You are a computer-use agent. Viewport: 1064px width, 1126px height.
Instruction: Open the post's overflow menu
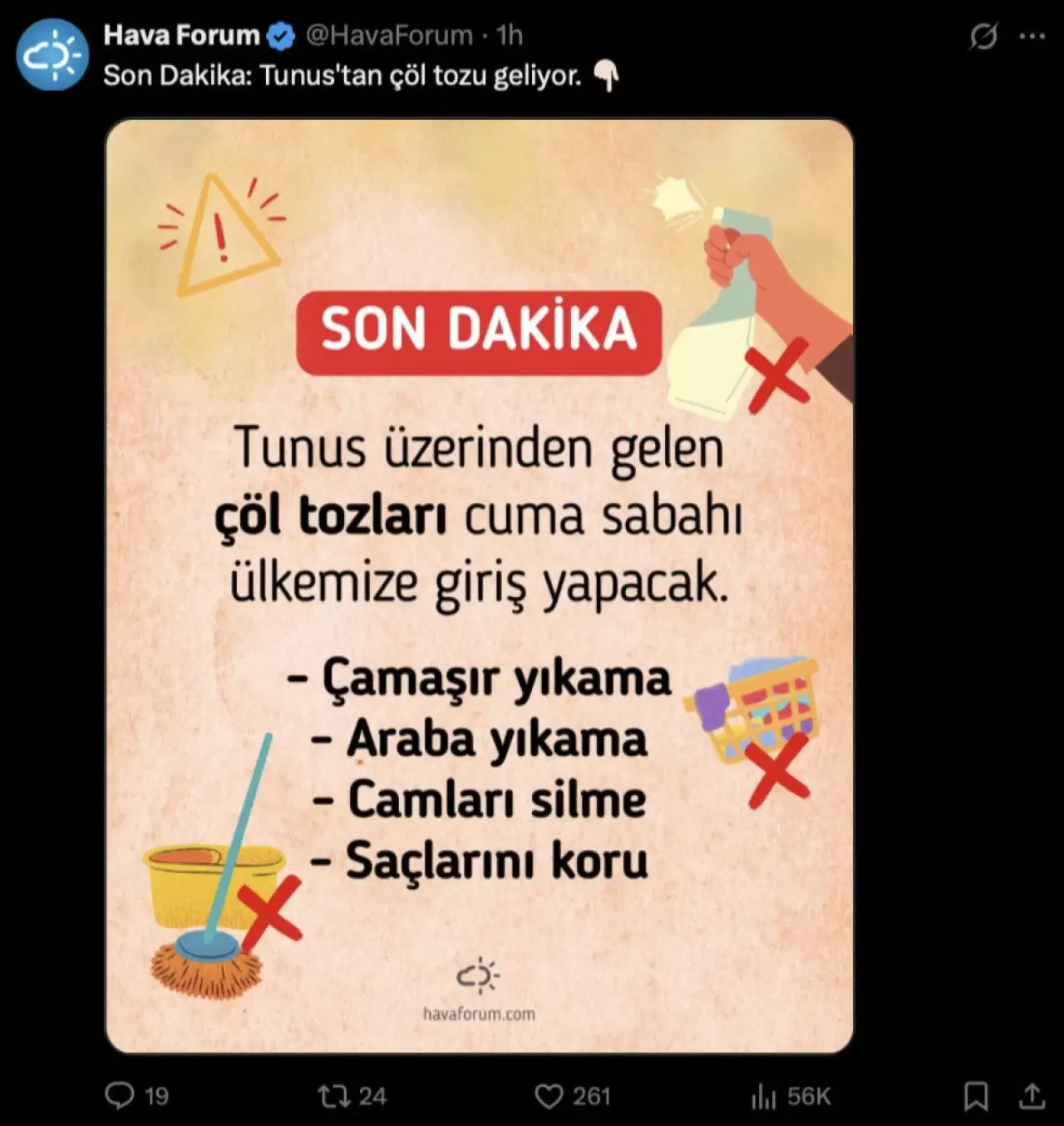1032,37
